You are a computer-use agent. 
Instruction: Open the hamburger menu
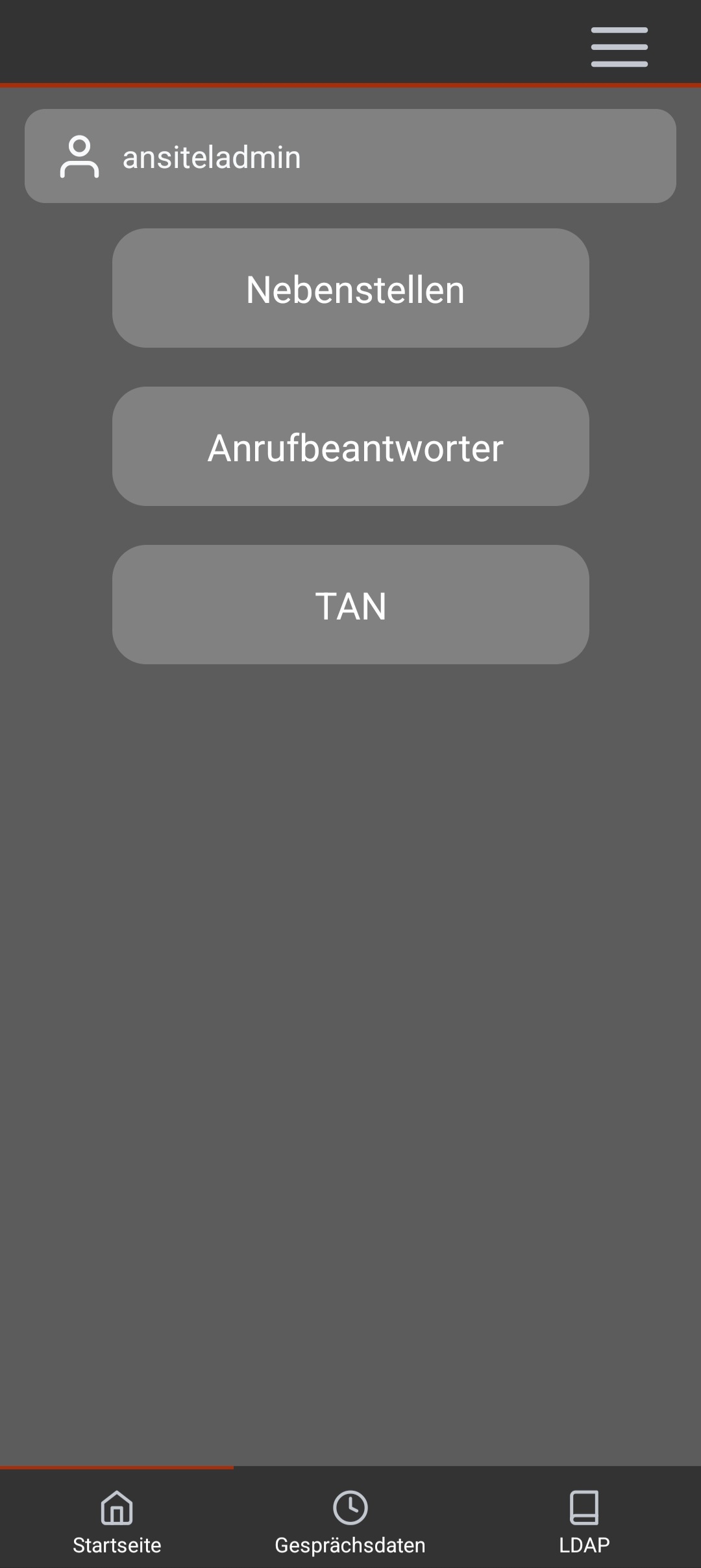619,47
